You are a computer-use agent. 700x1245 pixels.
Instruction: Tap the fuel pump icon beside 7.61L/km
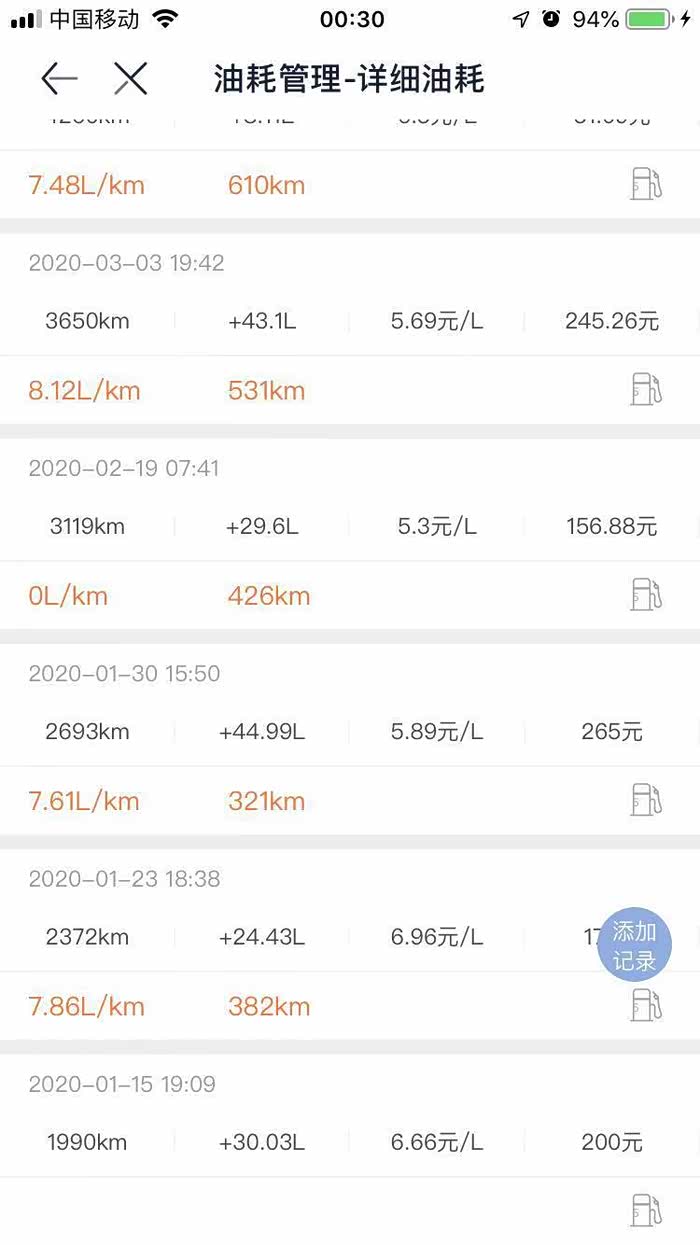pyautogui.click(x=646, y=800)
